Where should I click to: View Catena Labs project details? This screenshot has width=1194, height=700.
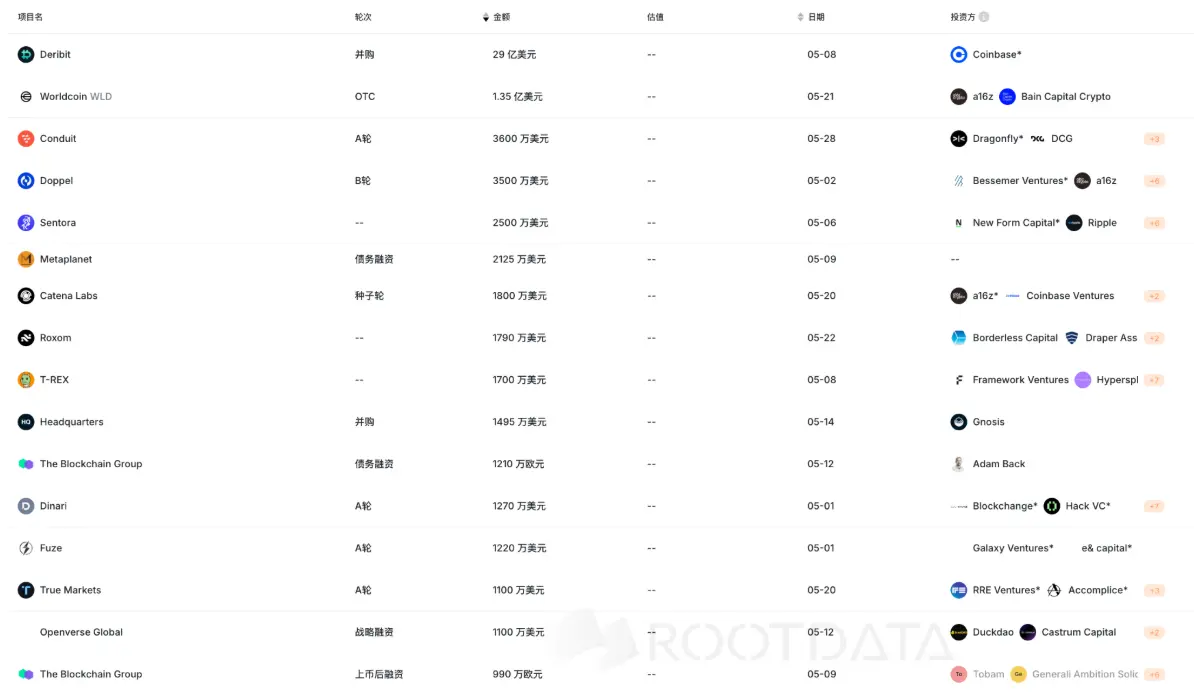(68, 296)
